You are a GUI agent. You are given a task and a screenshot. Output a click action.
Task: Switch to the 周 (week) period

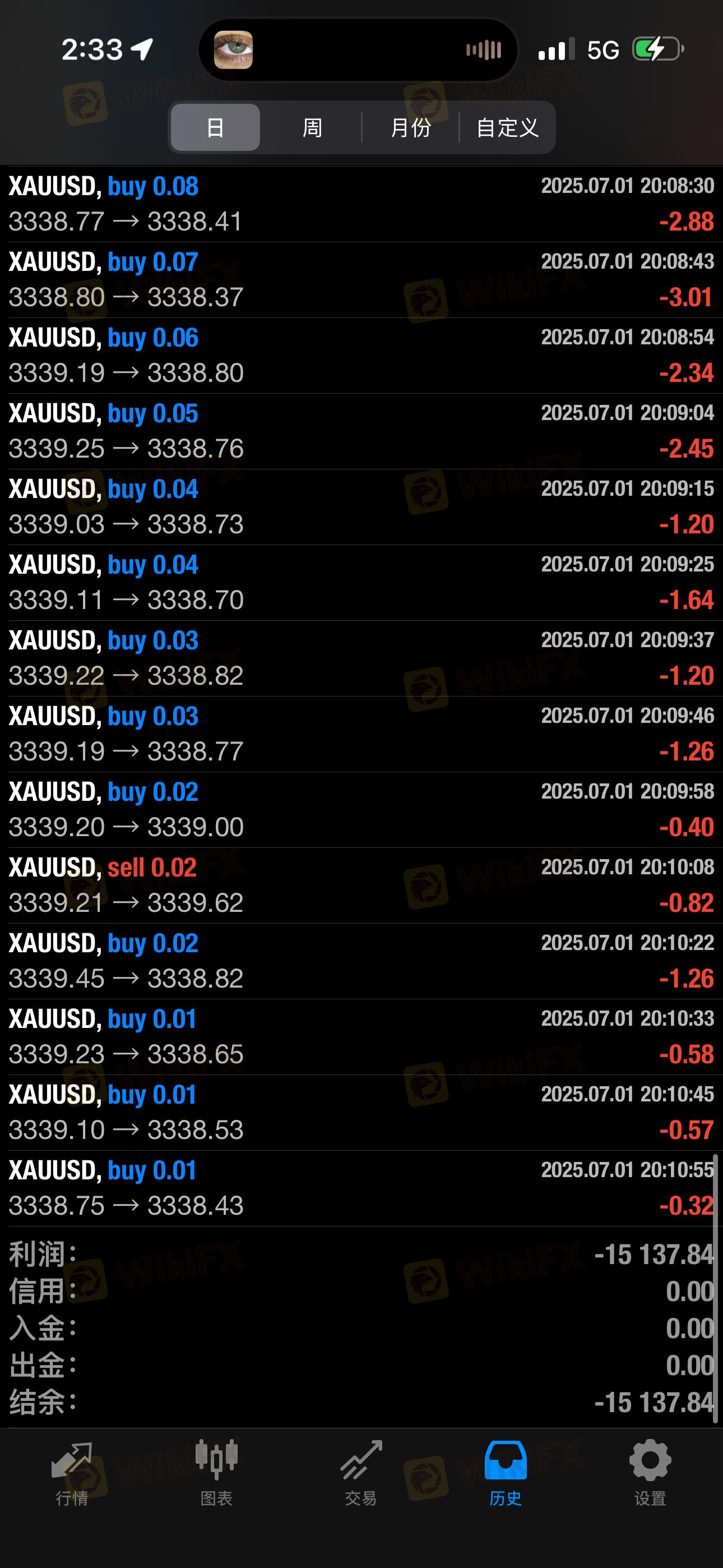[312, 127]
